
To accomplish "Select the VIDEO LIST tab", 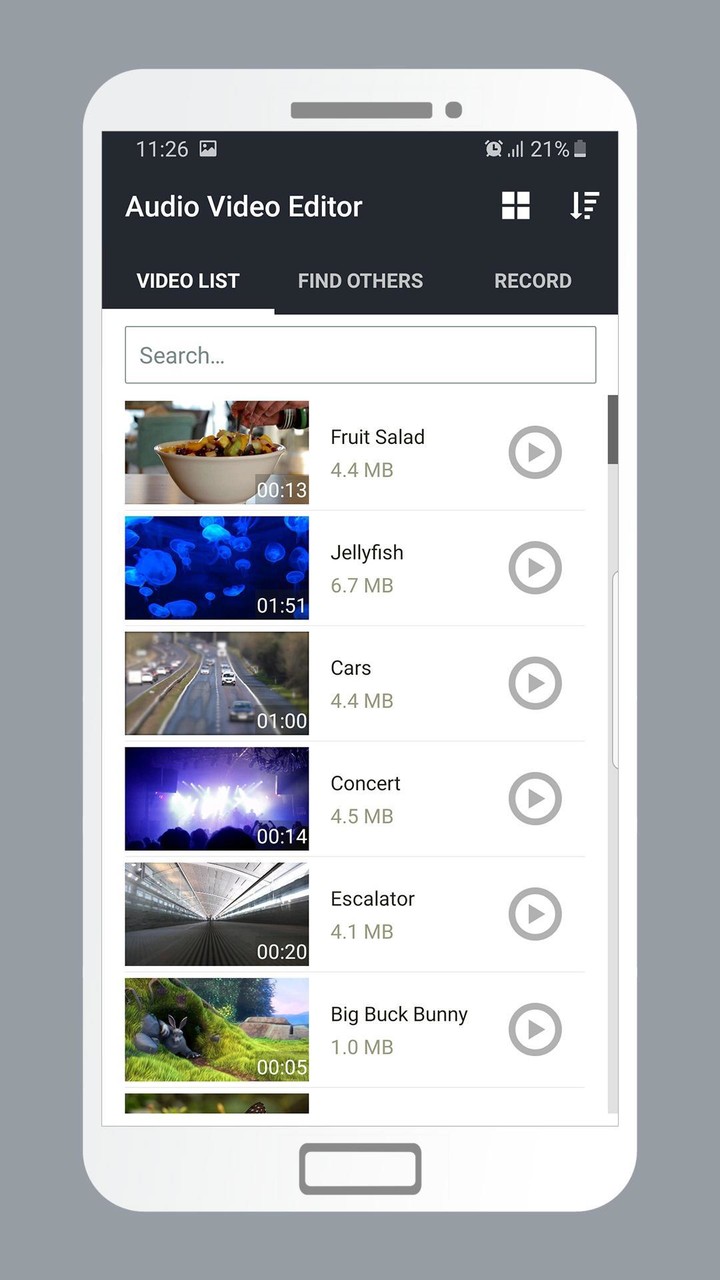I will [x=188, y=281].
